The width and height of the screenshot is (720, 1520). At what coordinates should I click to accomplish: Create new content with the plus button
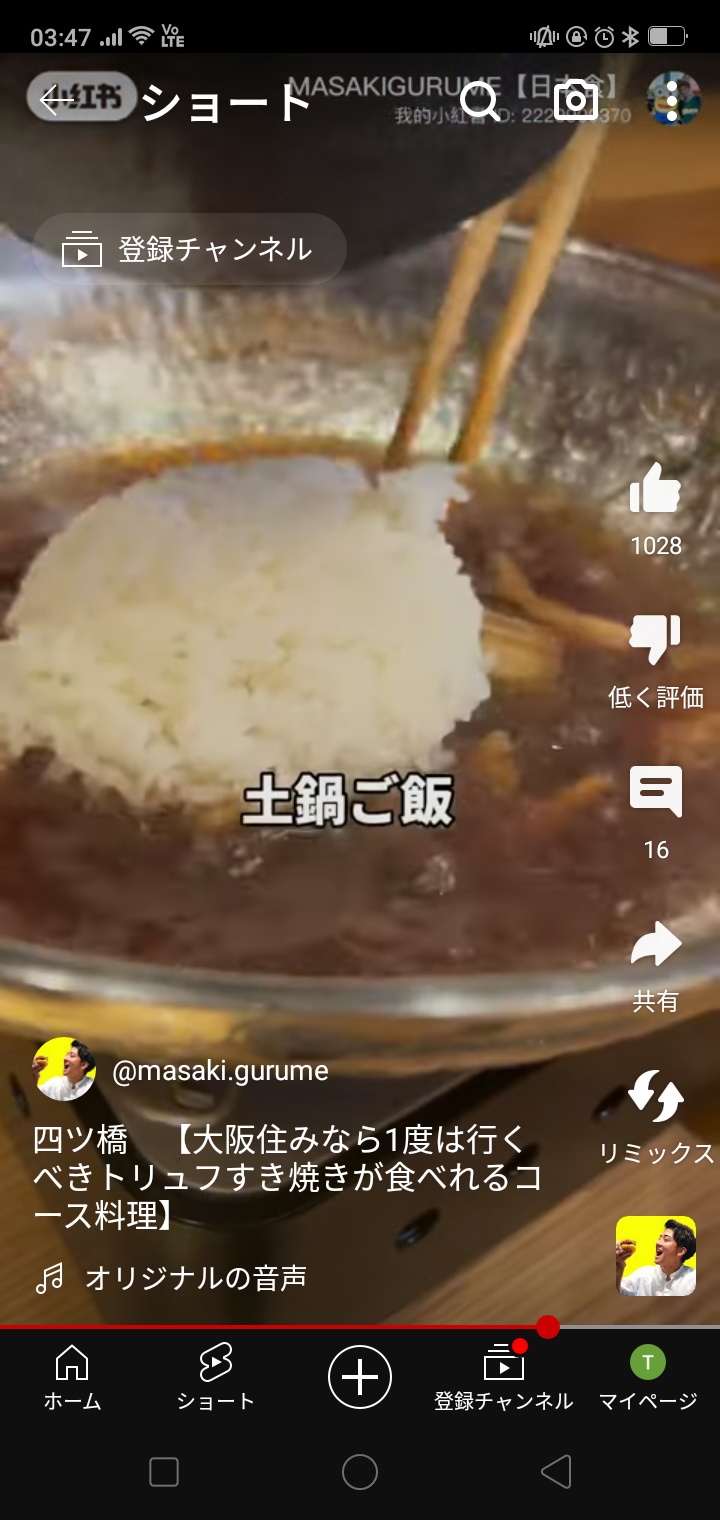pyautogui.click(x=360, y=1377)
